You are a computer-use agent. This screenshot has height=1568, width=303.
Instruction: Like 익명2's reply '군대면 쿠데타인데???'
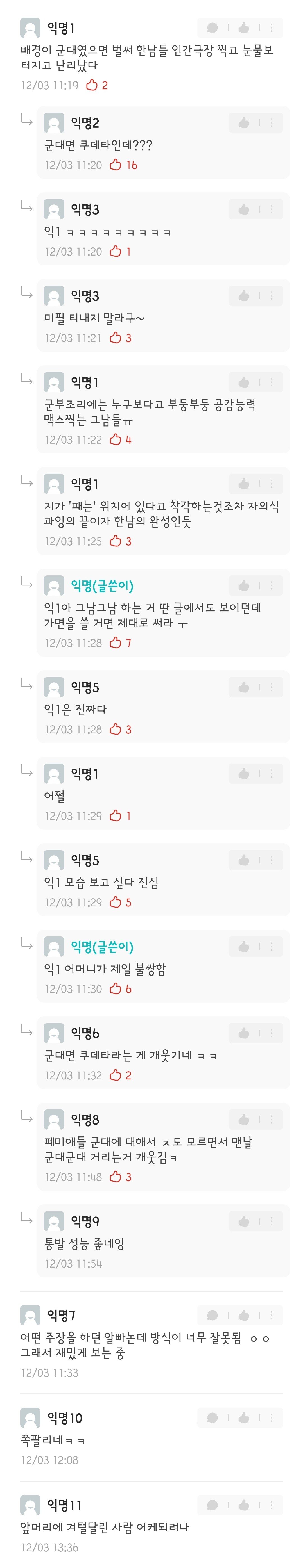pos(243,123)
